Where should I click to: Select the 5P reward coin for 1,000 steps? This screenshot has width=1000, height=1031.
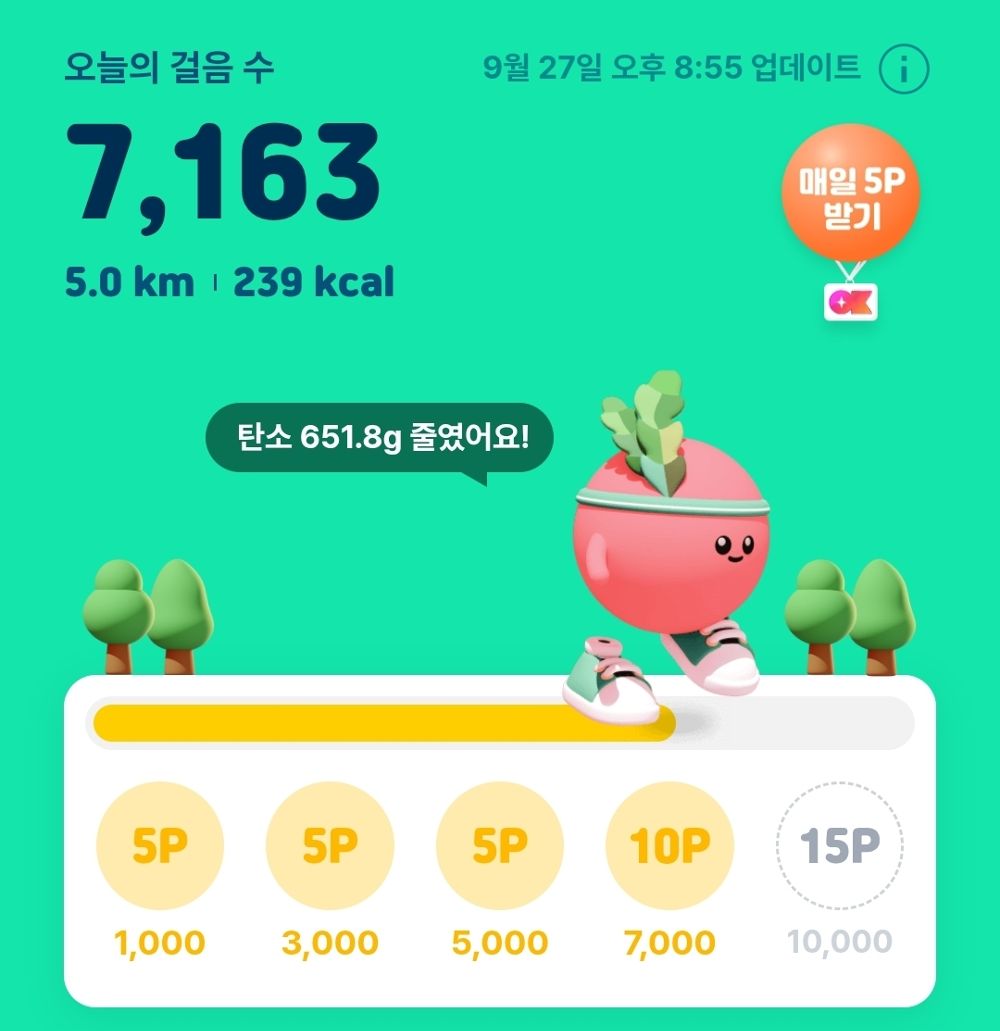160,844
